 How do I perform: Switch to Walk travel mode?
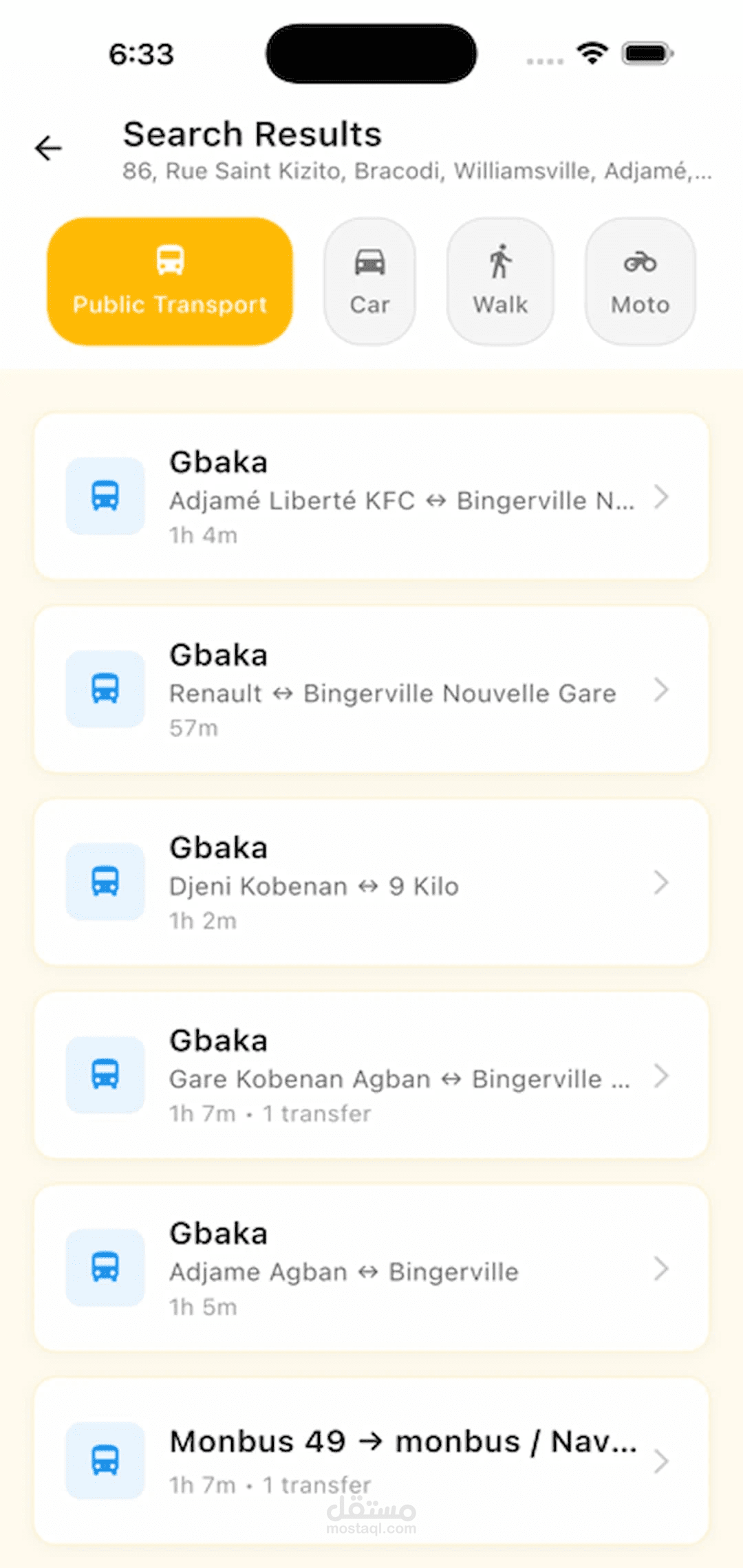tap(500, 281)
